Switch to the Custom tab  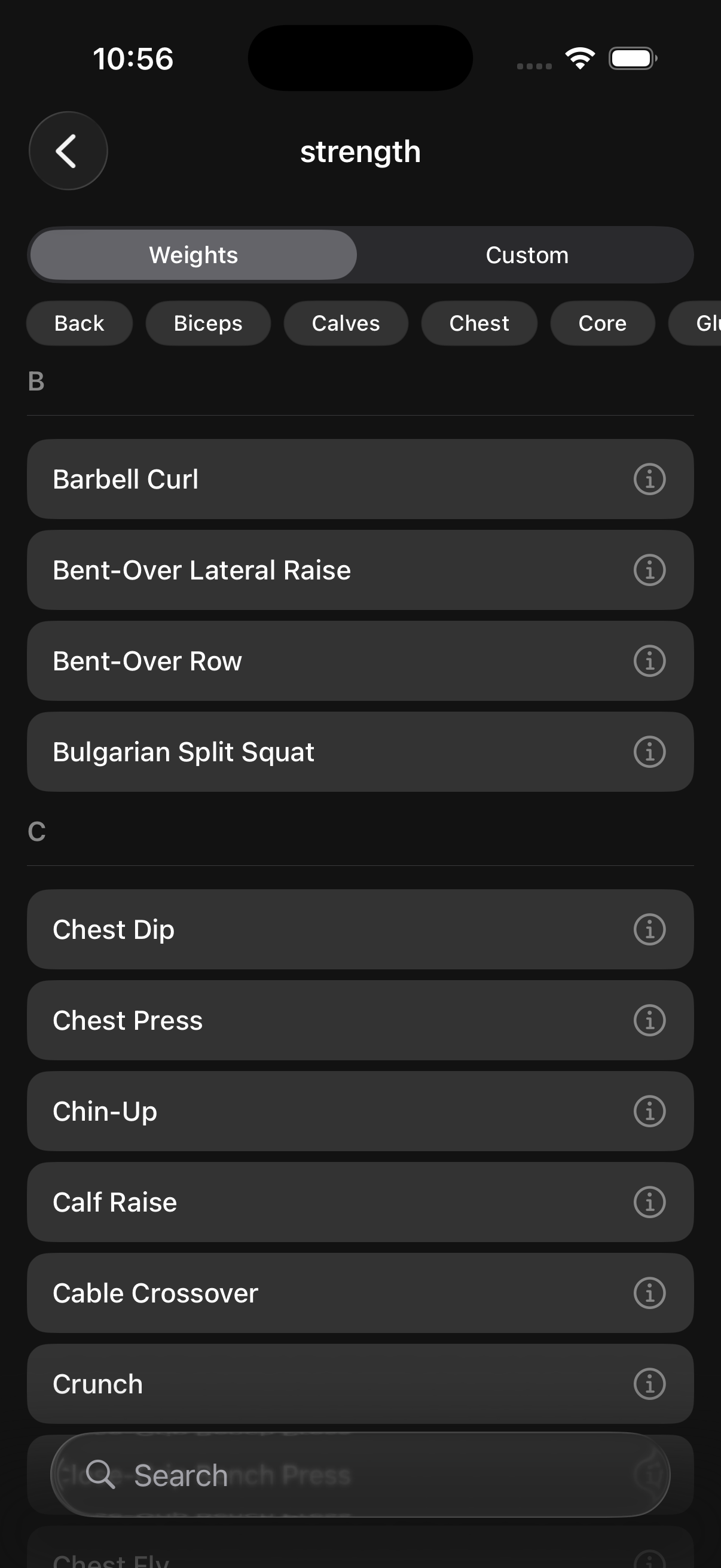click(x=526, y=254)
